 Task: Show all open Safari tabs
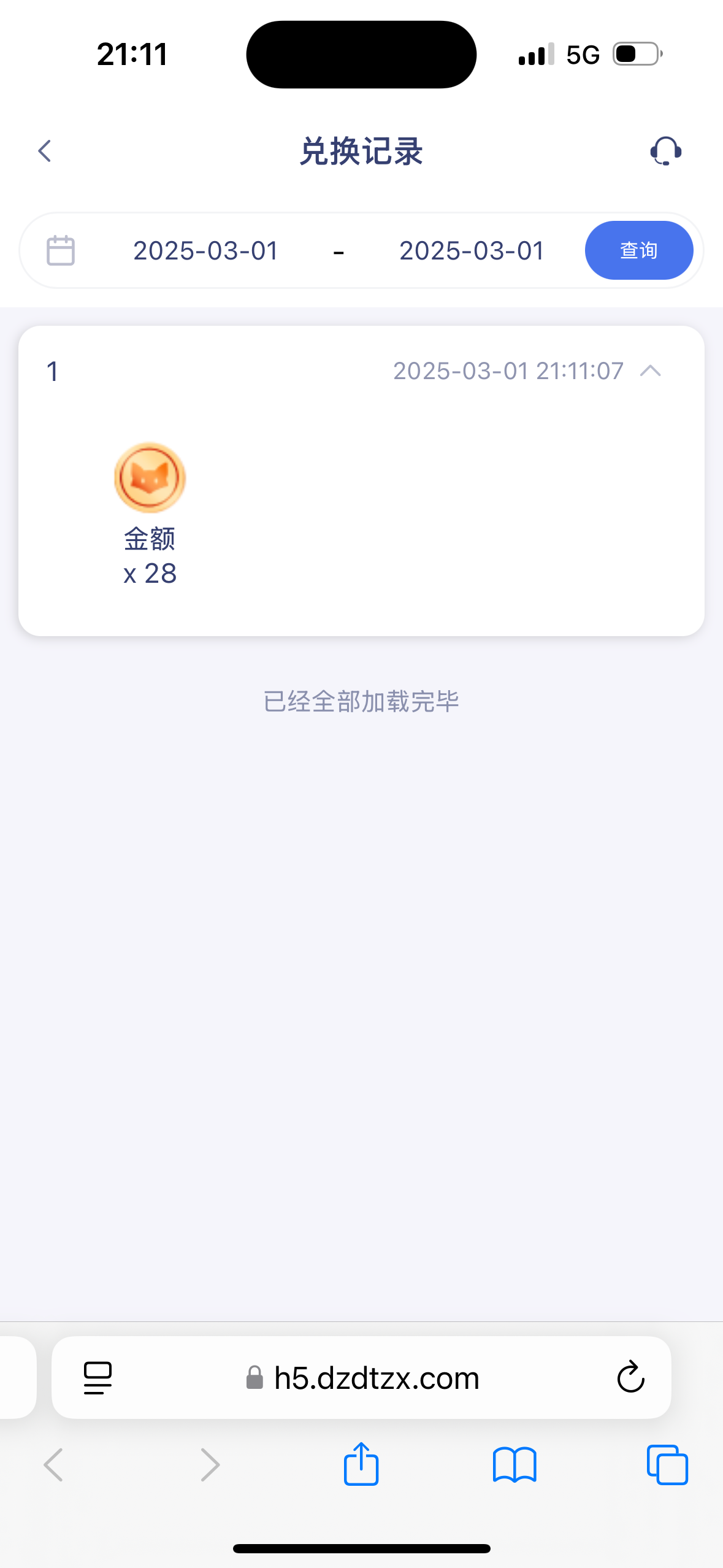click(x=667, y=1464)
